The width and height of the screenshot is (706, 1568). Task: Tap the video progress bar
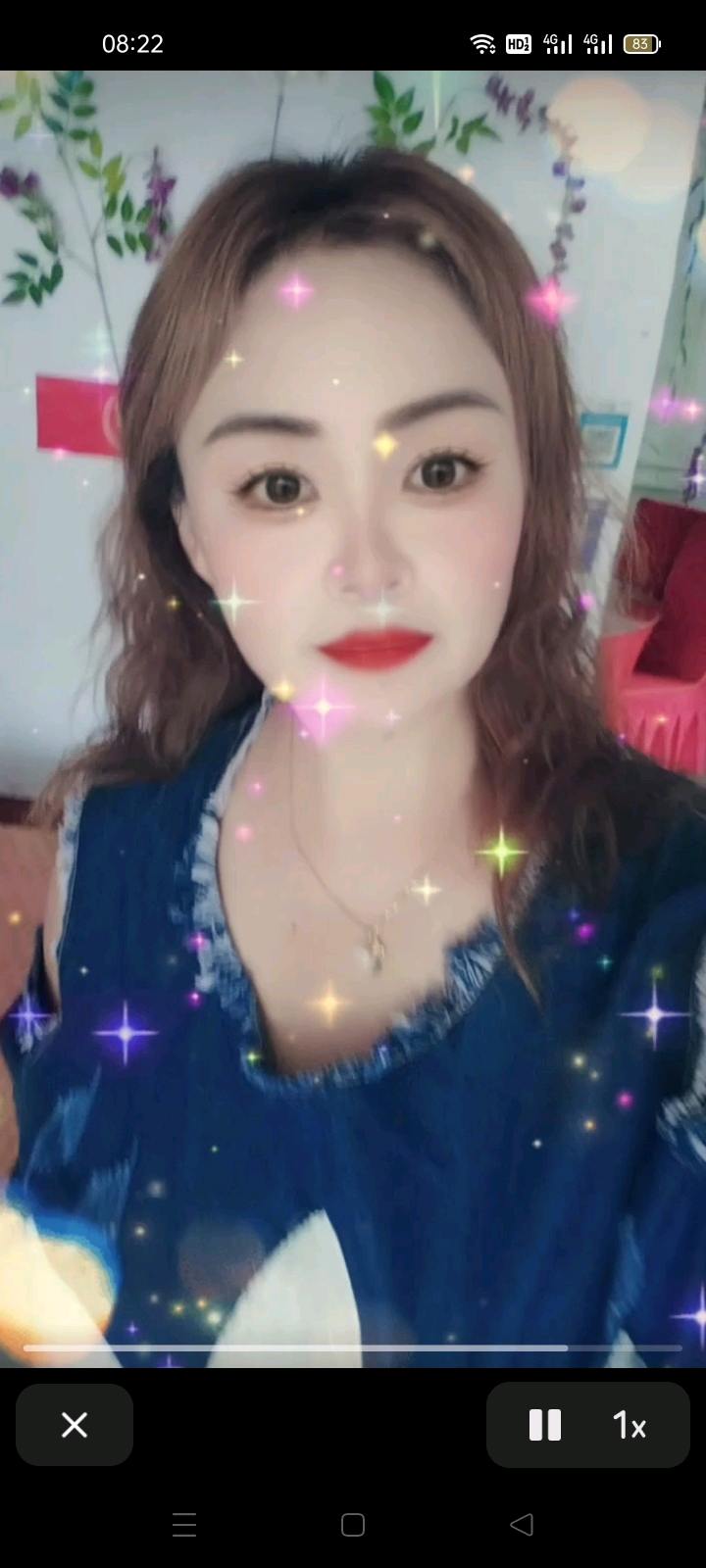(353, 1348)
